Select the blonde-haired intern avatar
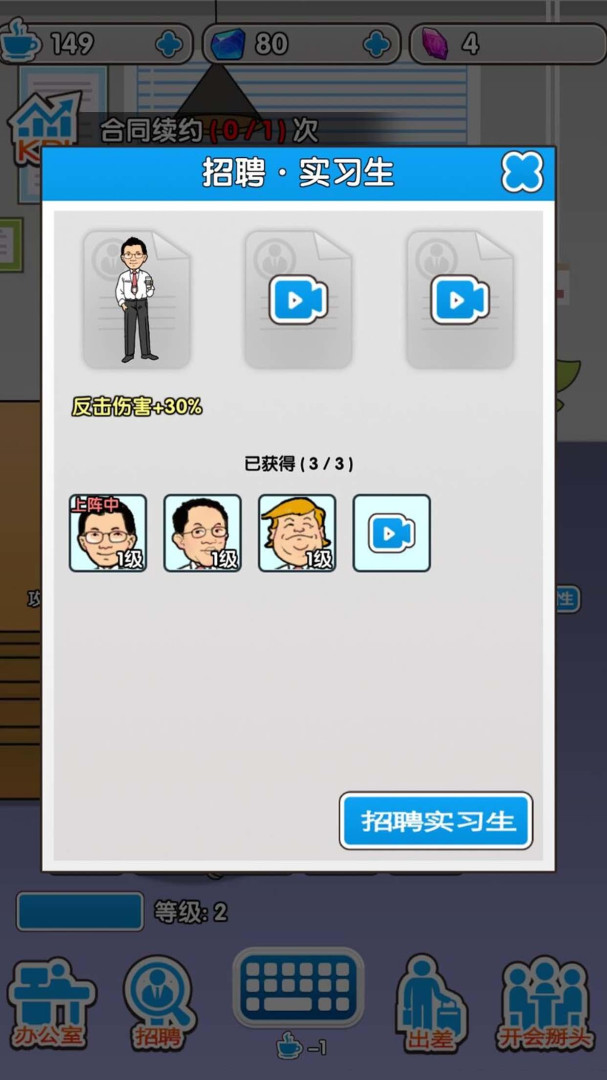This screenshot has height=1080, width=607. tap(297, 533)
